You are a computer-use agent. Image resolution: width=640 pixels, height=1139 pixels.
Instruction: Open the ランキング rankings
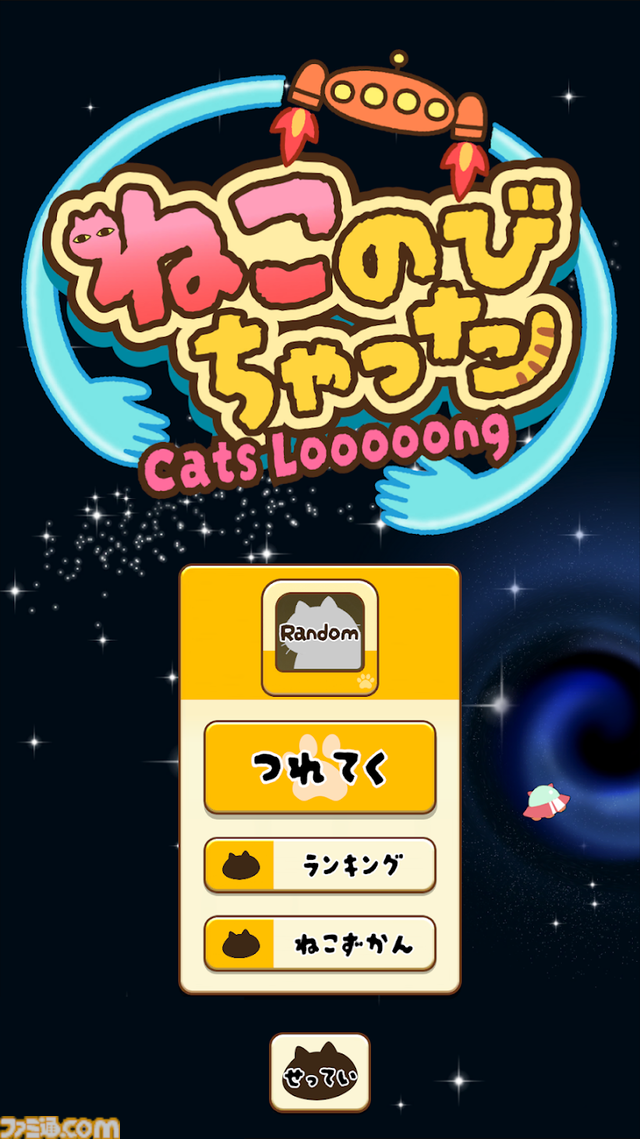[320, 864]
